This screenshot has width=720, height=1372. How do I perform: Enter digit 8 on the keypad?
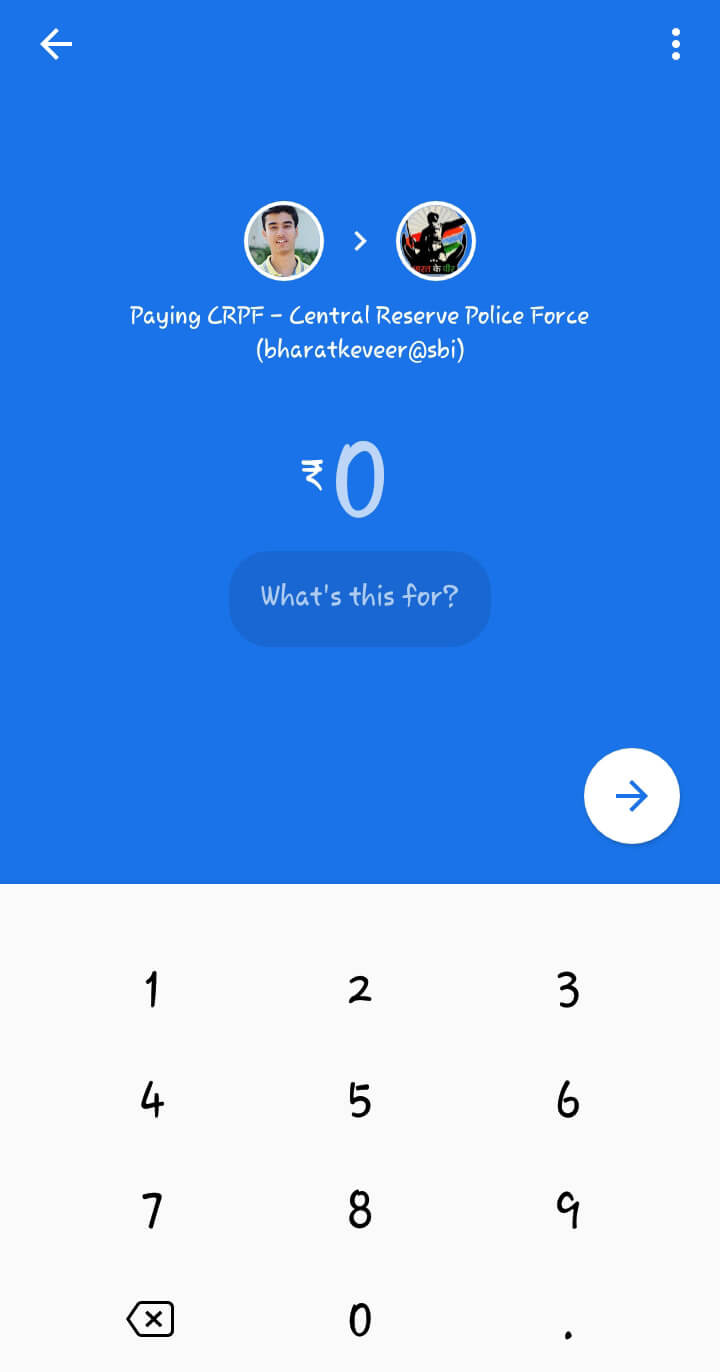pos(360,1210)
